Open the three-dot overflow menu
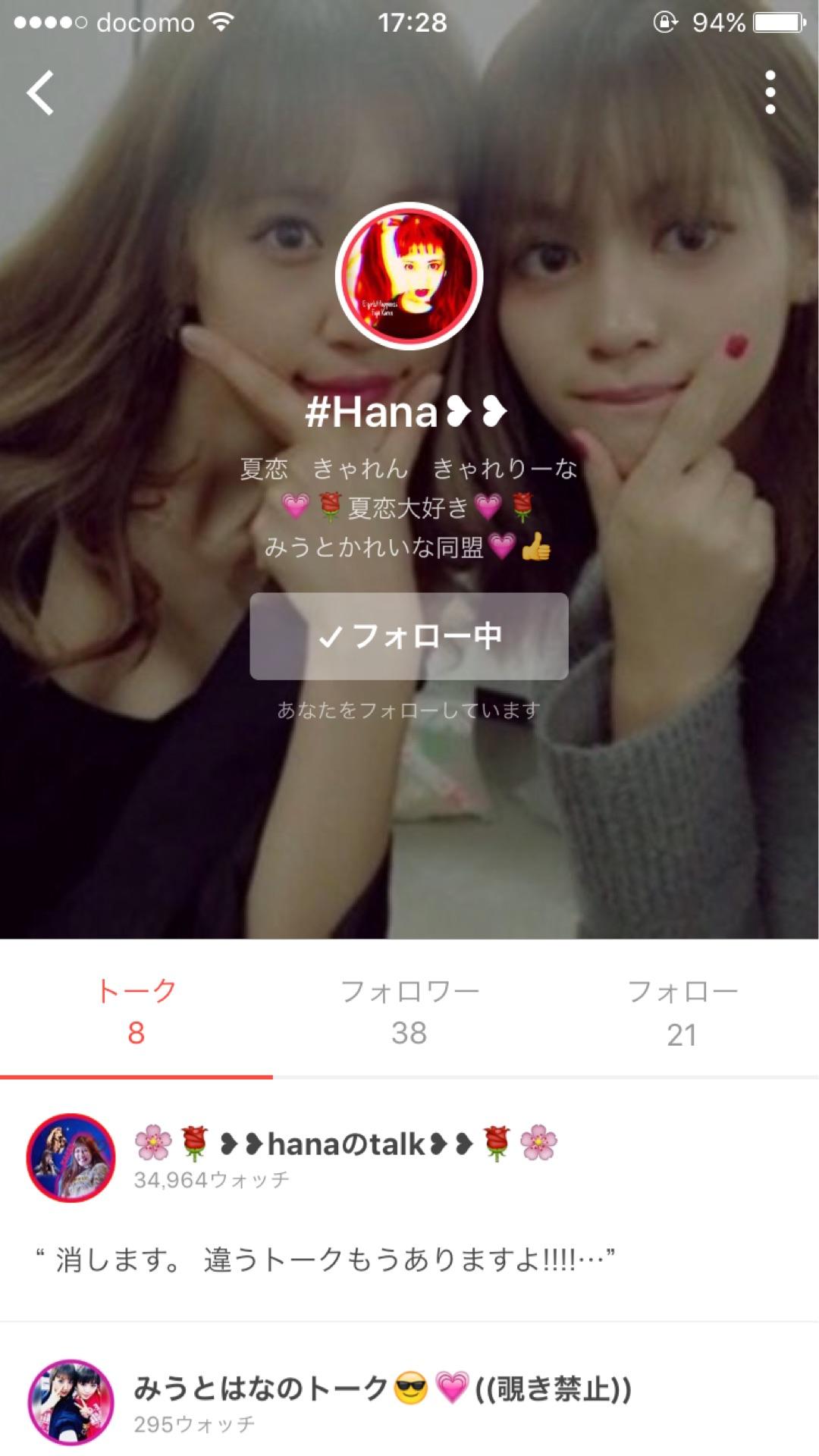 [770, 93]
